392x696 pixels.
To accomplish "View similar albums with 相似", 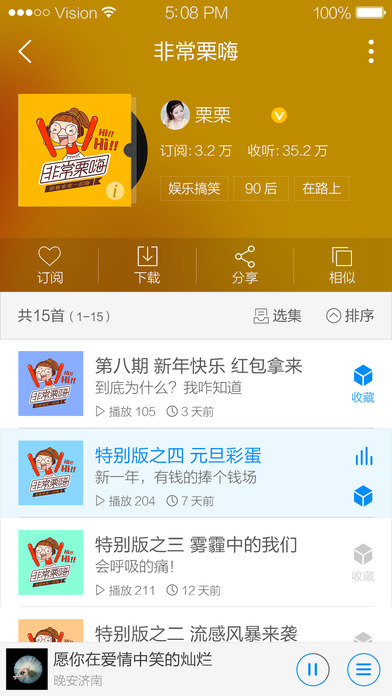I will (342, 265).
